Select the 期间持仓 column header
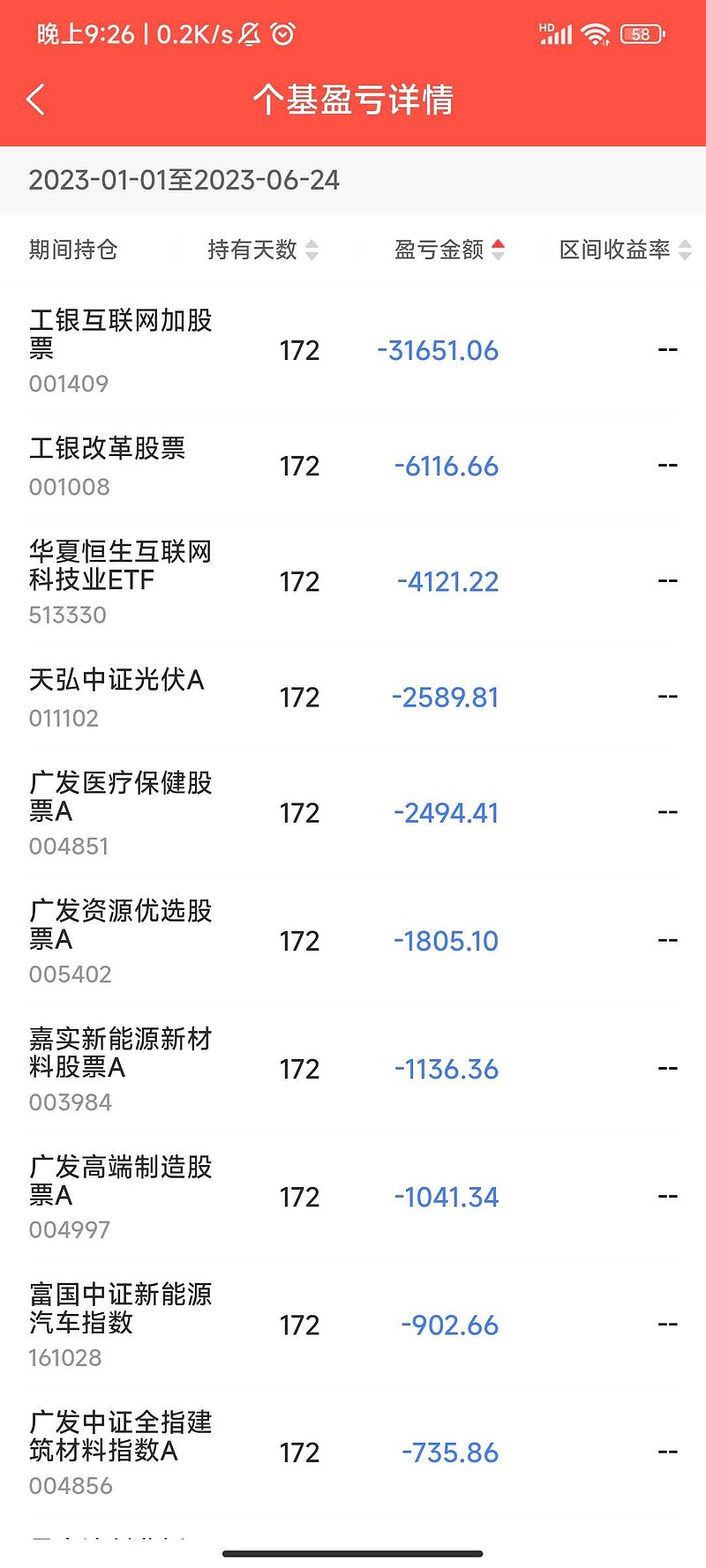Image resolution: width=706 pixels, height=1568 pixels. (x=72, y=250)
